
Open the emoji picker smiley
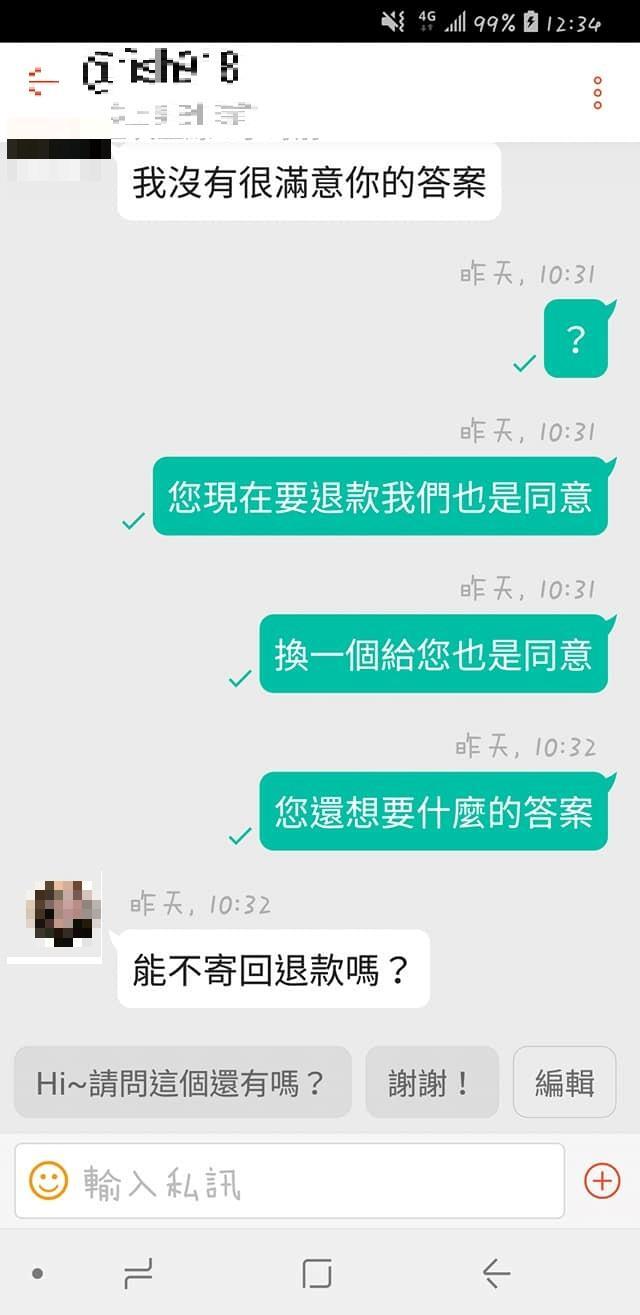pyautogui.click(x=48, y=1181)
